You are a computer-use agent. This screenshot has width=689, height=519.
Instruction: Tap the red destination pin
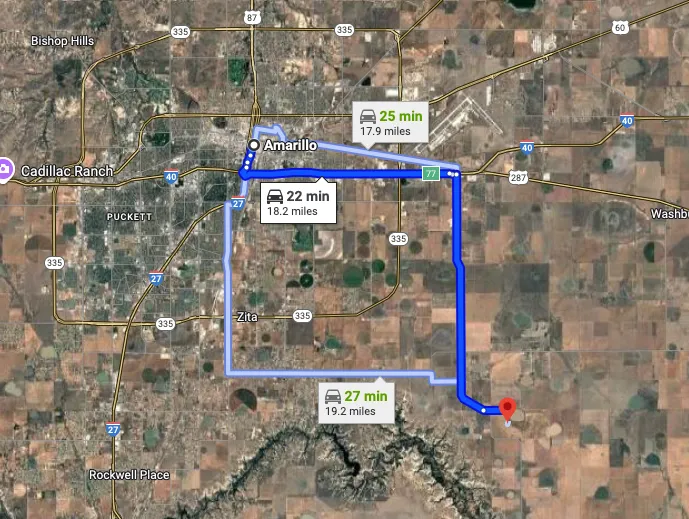[507, 409]
